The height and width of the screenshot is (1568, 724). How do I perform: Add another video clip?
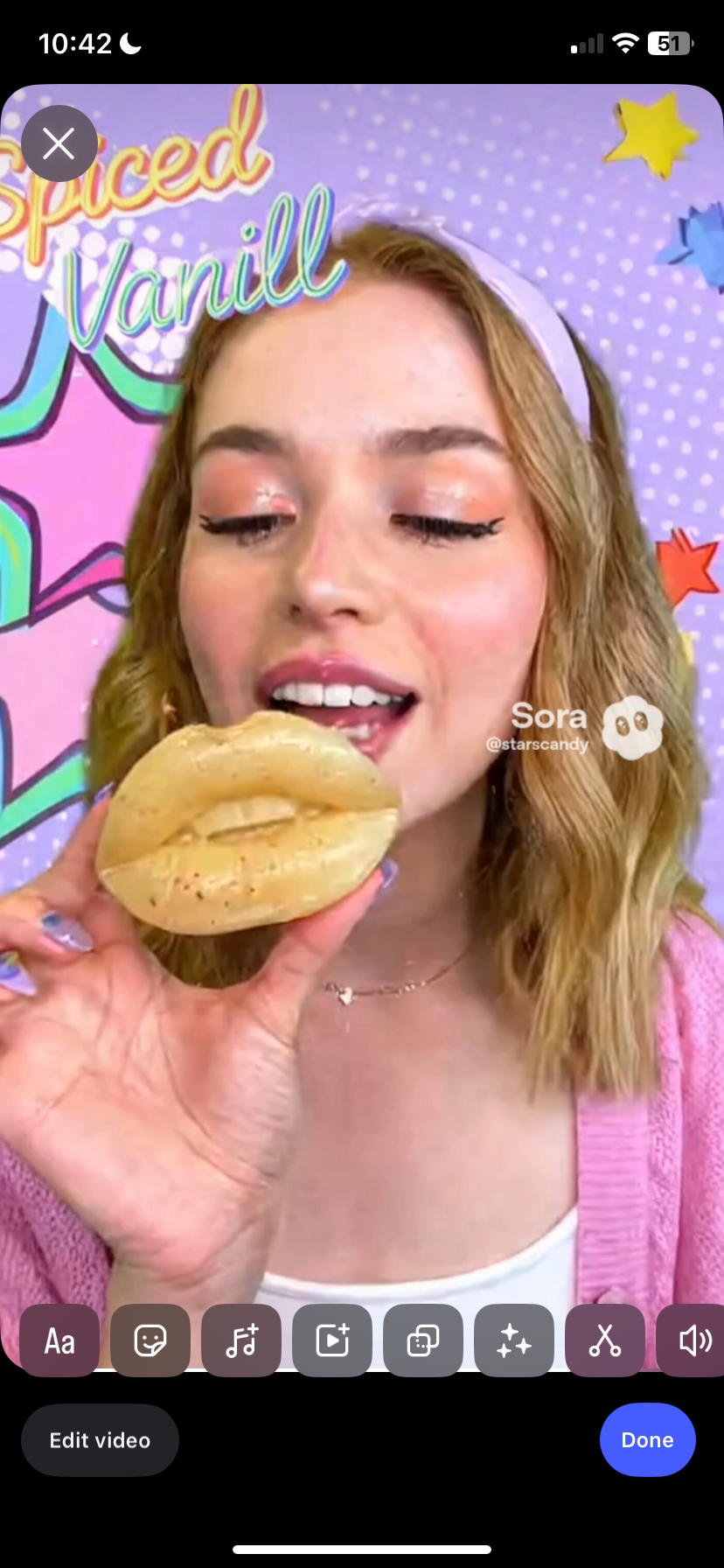(332, 1340)
